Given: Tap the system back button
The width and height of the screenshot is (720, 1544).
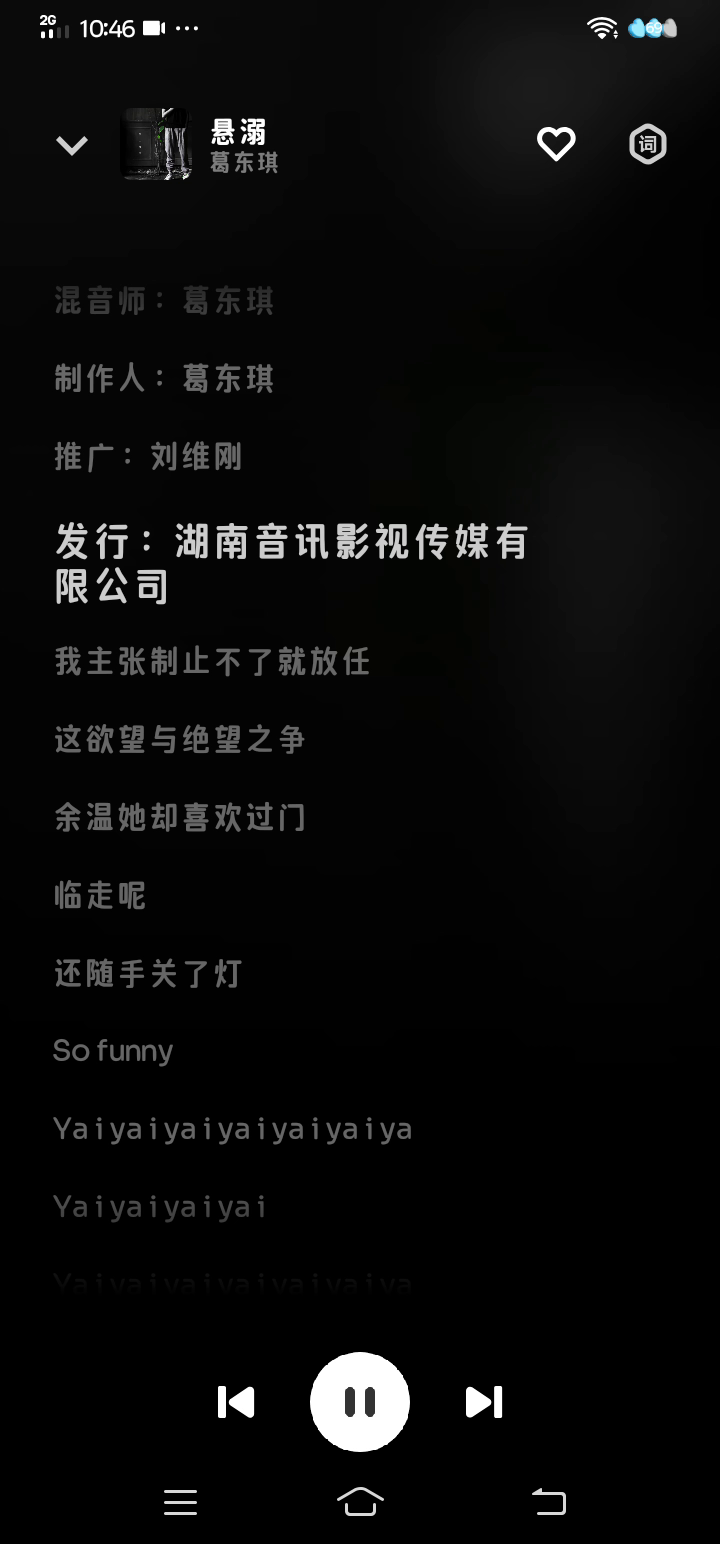Looking at the screenshot, I should [x=548, y=1502].
